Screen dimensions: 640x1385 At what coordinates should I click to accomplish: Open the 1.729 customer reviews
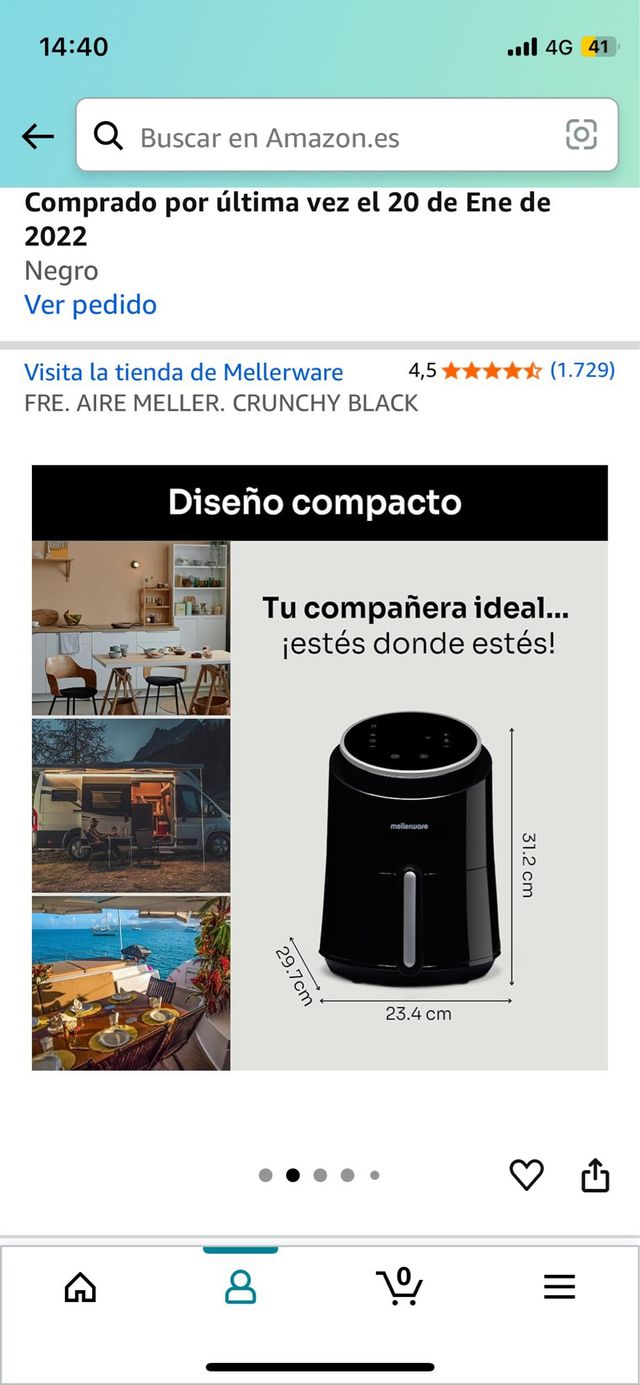pos(582,370)
